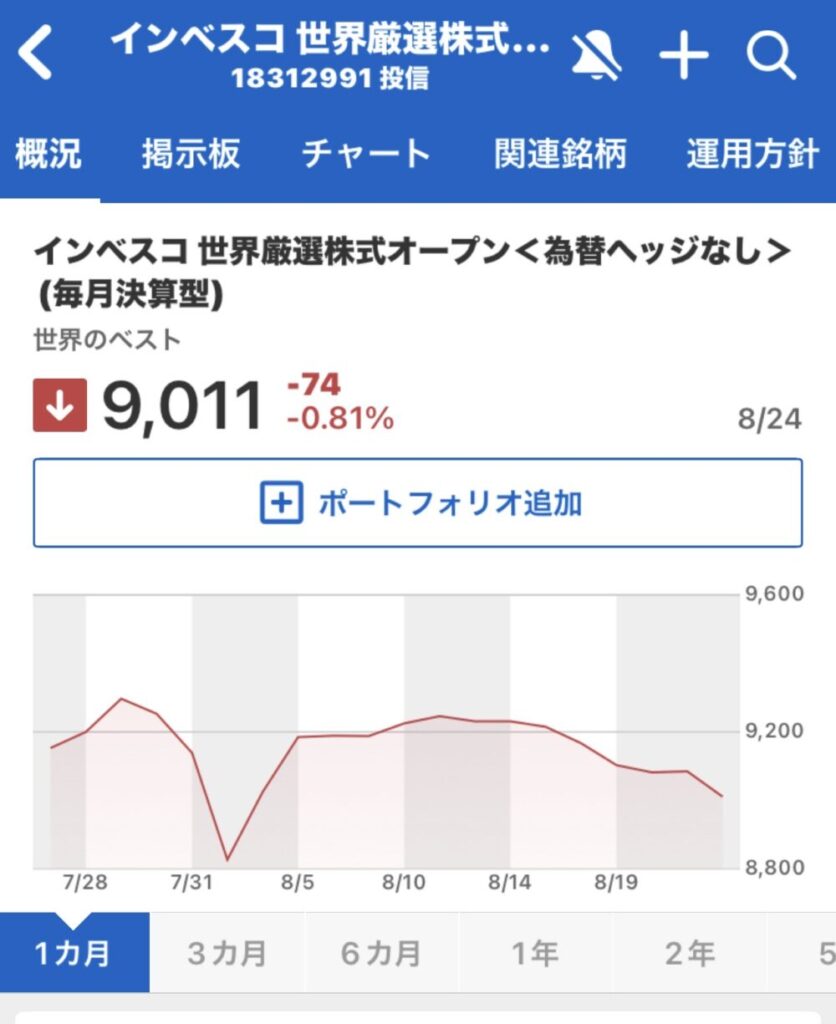Open the 関連銘柄 tab
Viewport: 836px width, 1024px height.
click(x=560, y=154)
